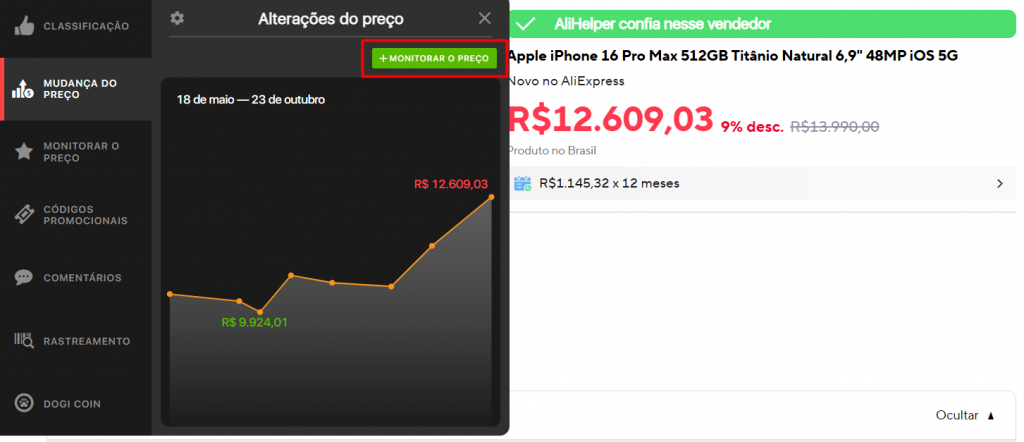Expand the R$1.145,32 x 12 meses installments

click(759, 184)
